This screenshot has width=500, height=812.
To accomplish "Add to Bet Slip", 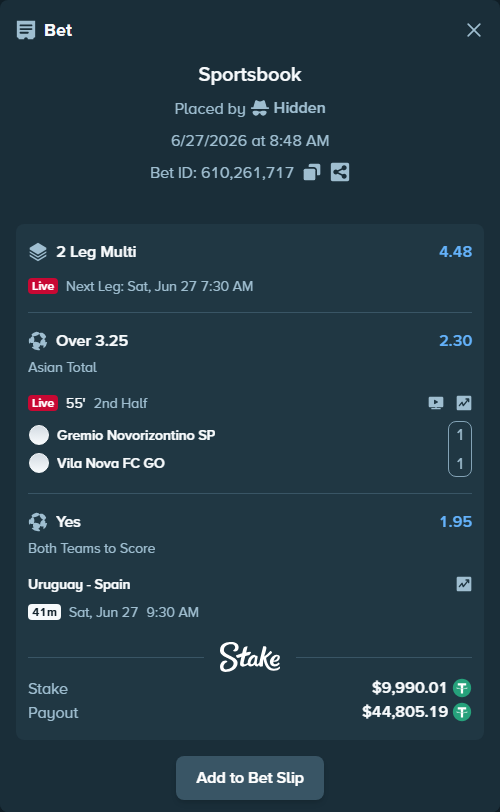I will [x=250, y=778].
